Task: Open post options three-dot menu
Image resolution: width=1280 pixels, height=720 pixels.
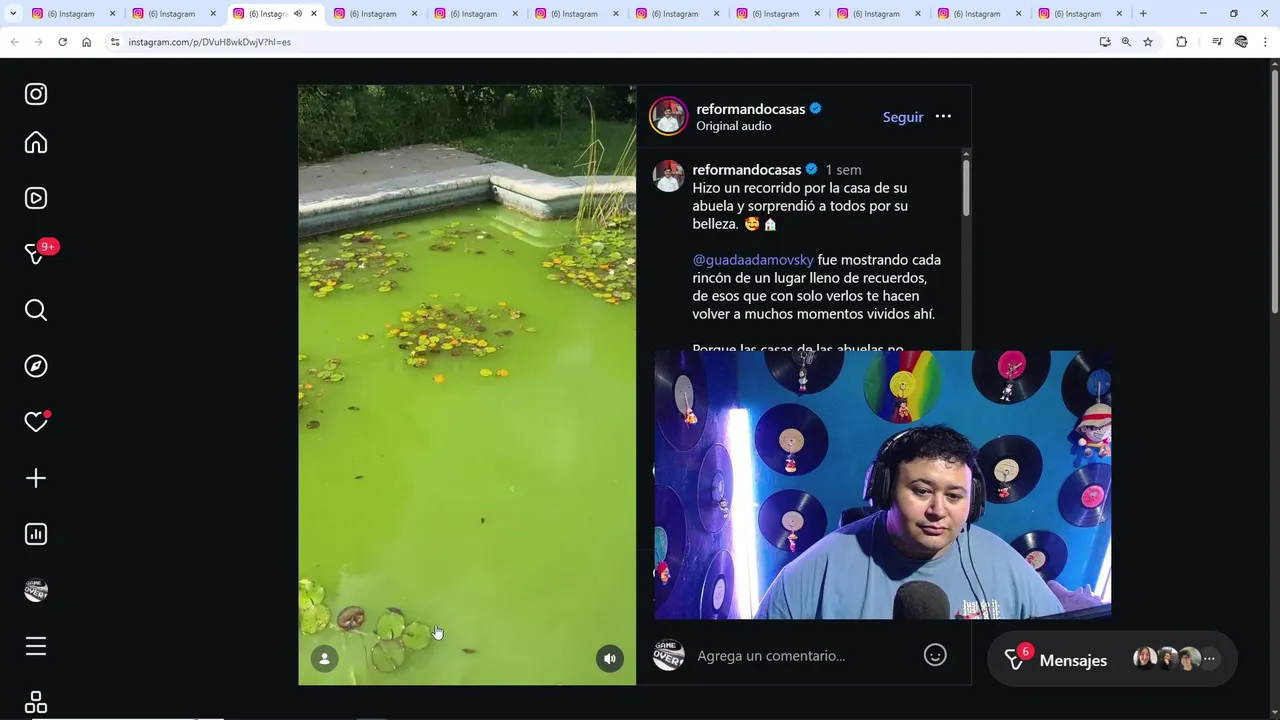Action: (x=943, y=117)
